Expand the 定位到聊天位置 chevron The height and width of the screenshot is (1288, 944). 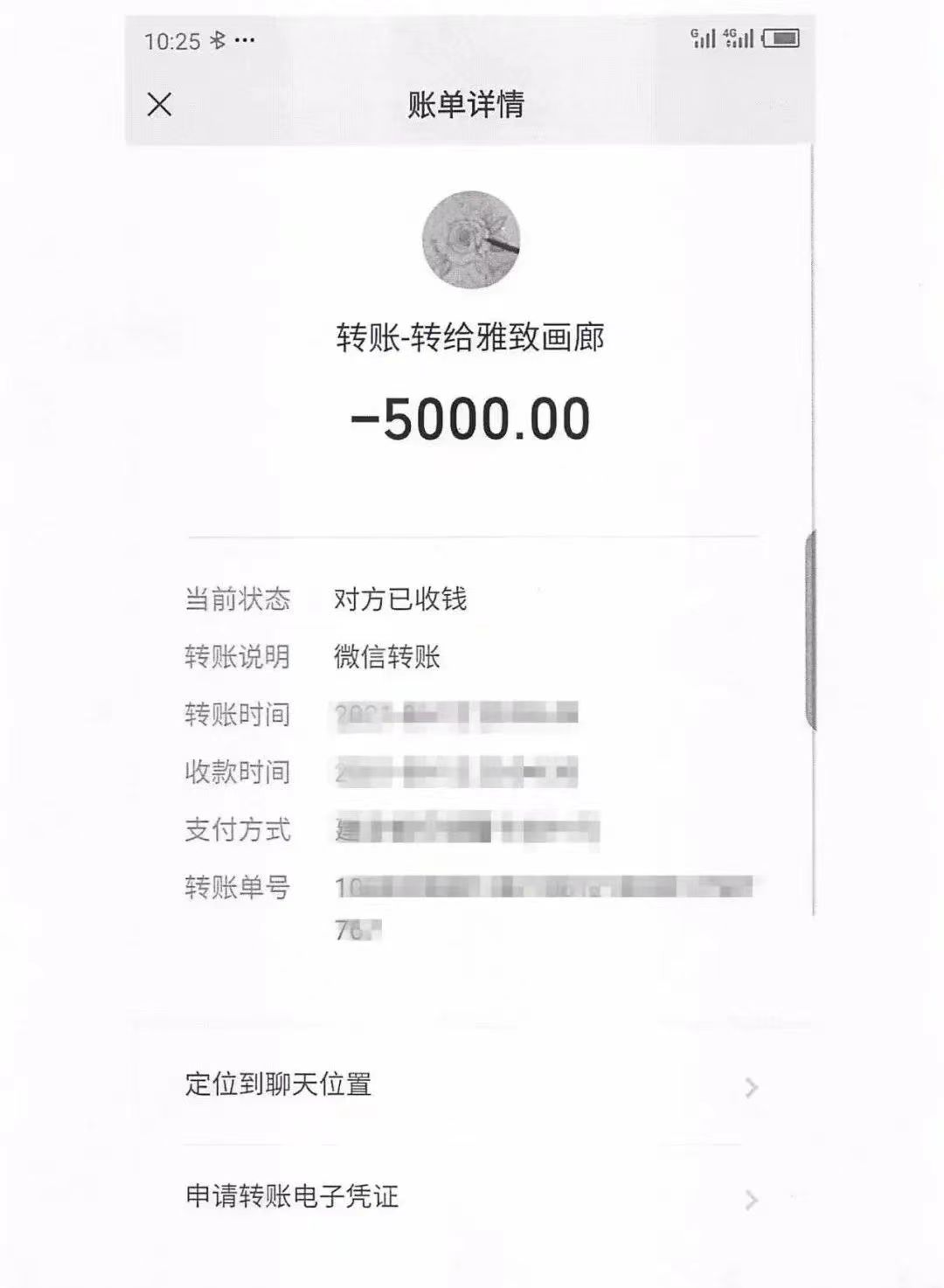(x=750, y=1087)
